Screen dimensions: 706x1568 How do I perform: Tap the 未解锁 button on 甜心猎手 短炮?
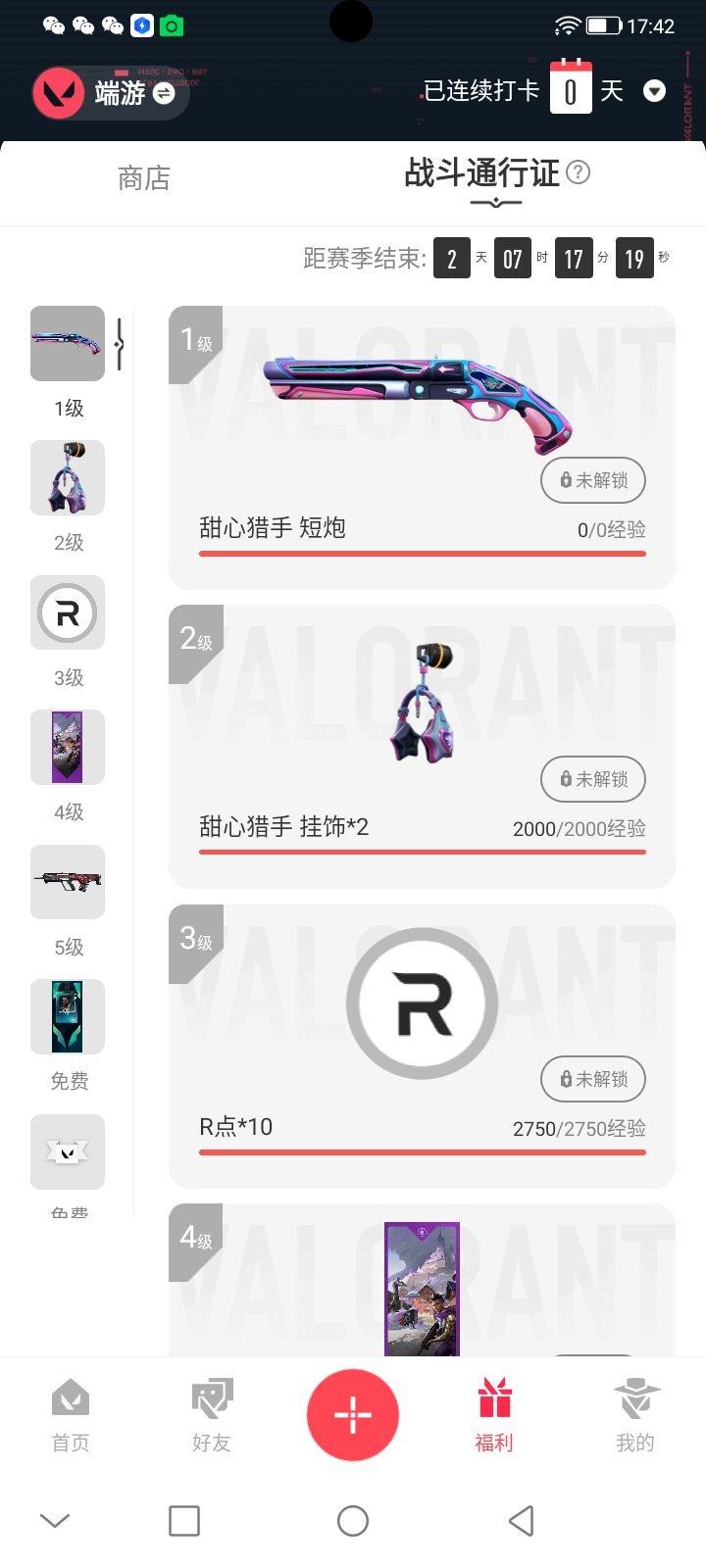592,480
